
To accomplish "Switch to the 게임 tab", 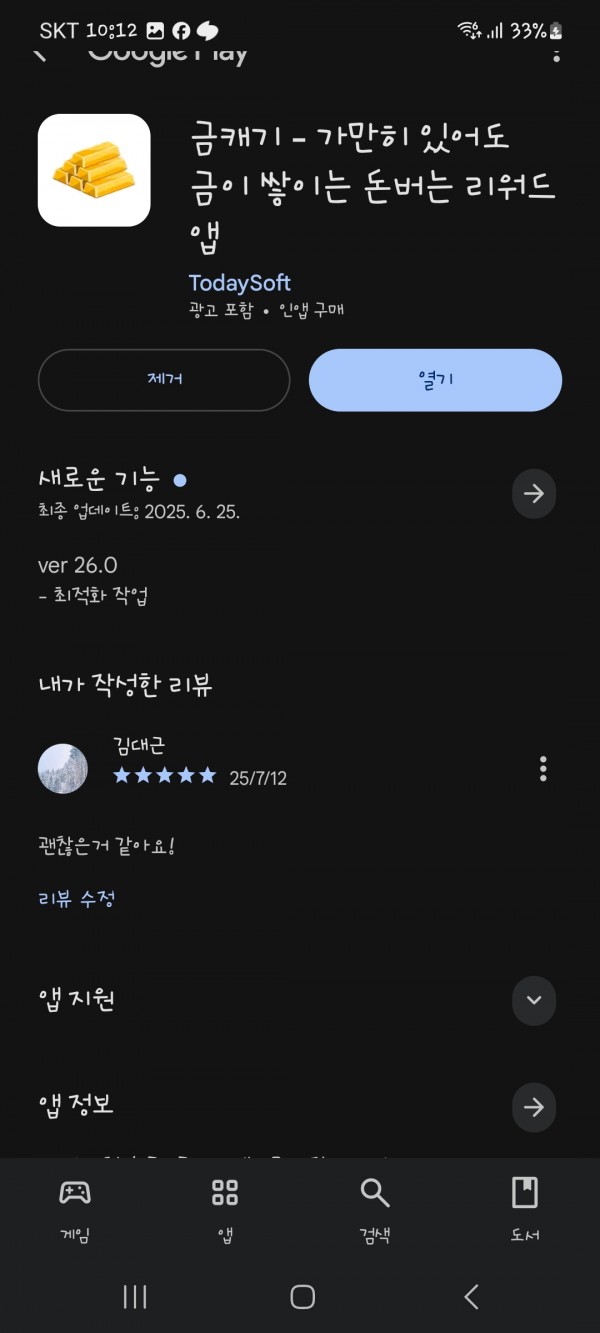I will click(75, 1209).
